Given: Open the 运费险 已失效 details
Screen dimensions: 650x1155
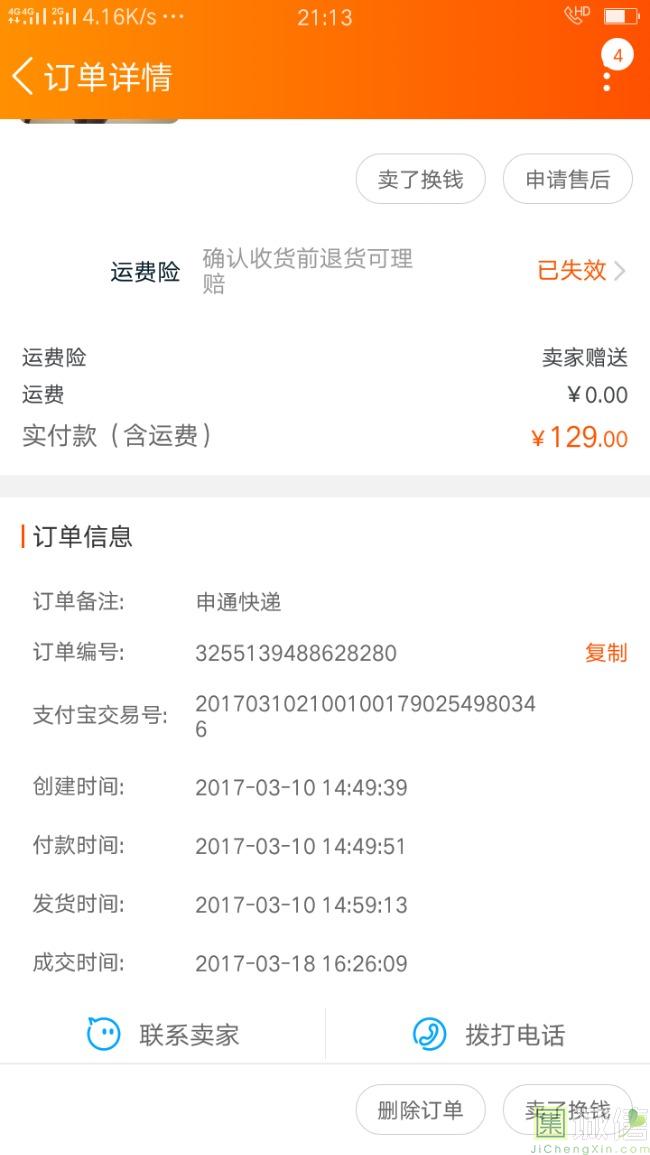Looking at the screenshot, I should point(581,270).
